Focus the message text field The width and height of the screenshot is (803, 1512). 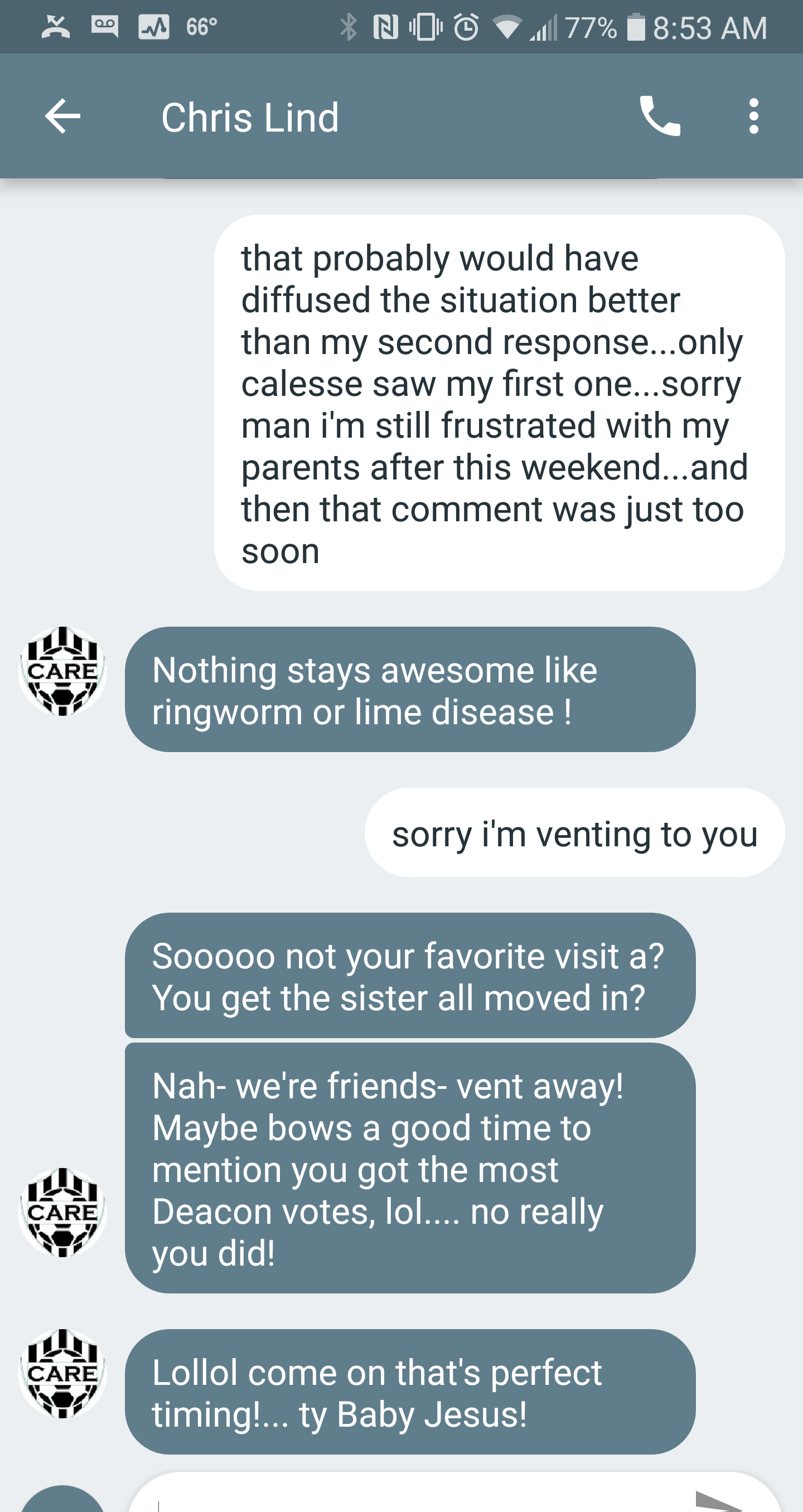click(x=411, y=1500)
